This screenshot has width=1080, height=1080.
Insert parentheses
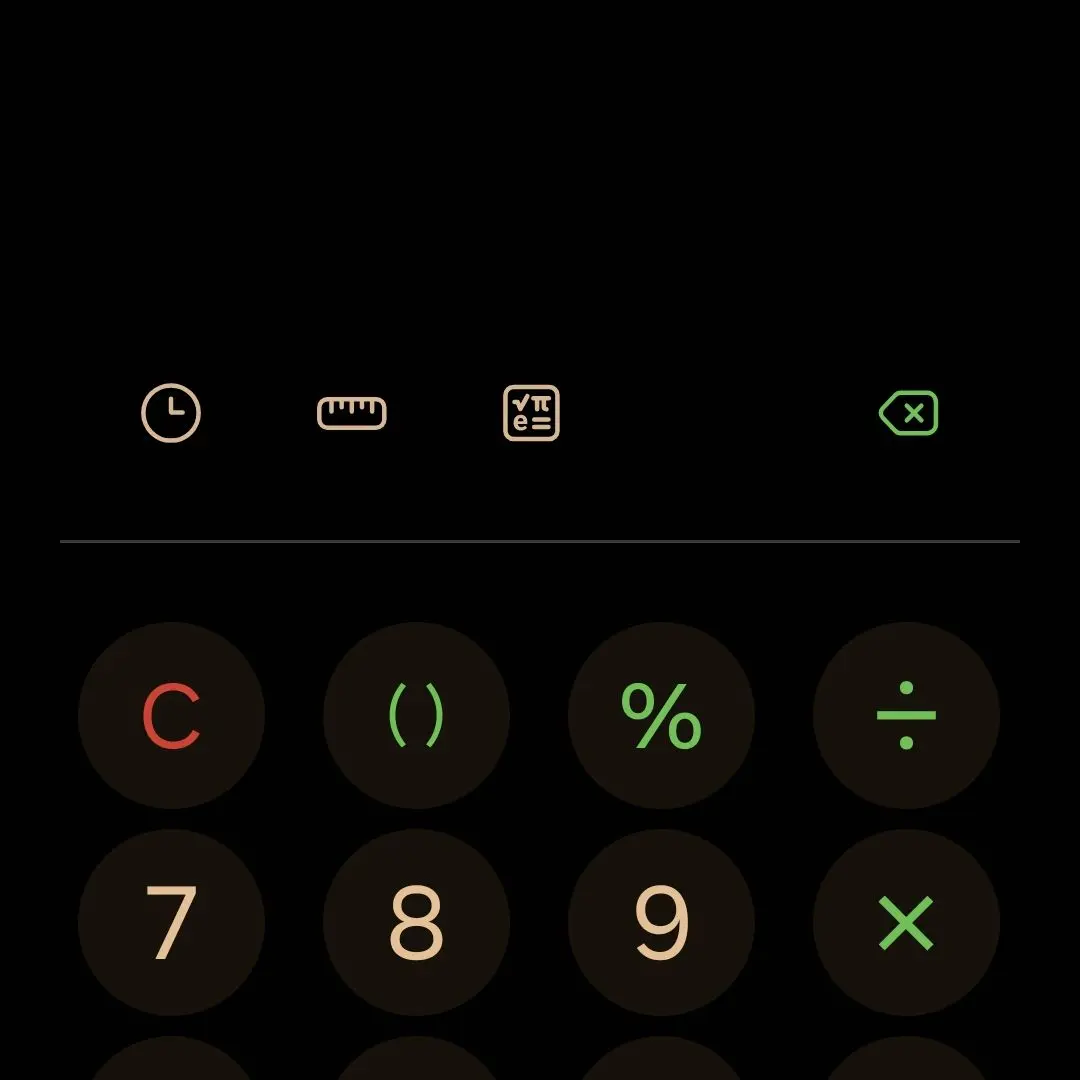point(416,716)
